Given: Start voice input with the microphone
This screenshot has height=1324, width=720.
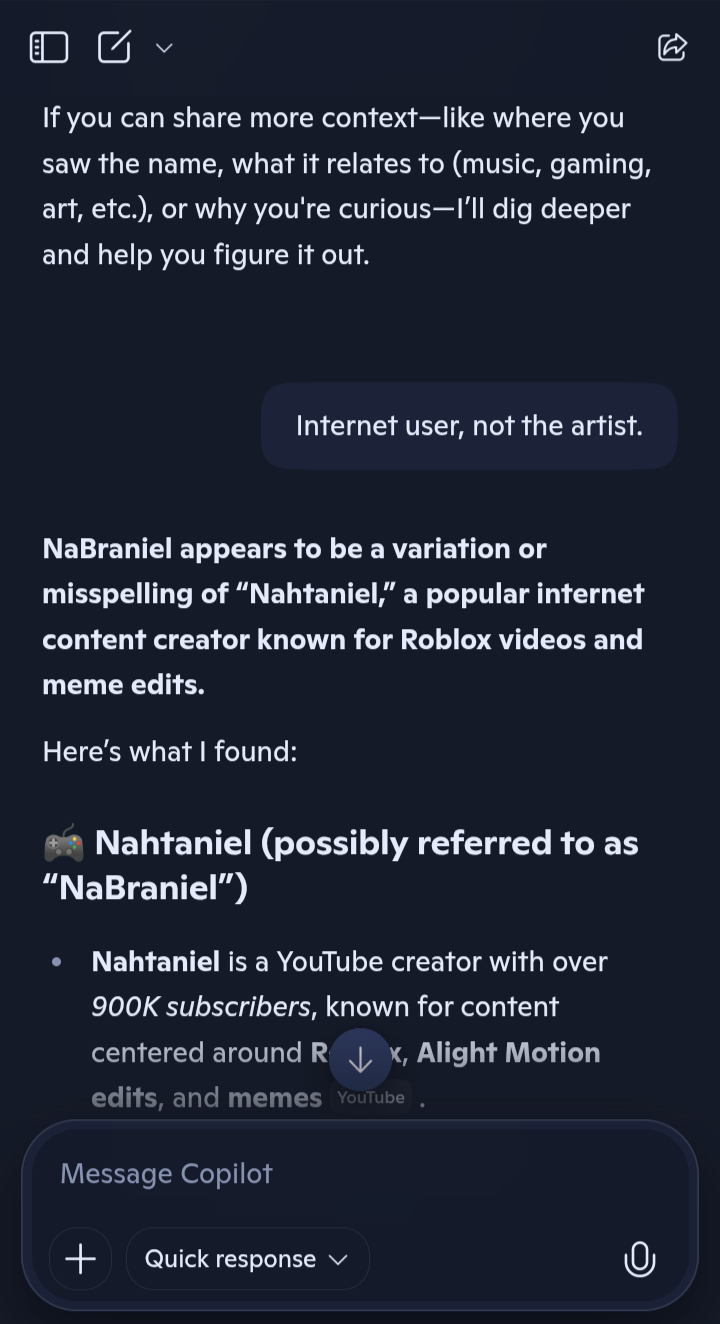Looking at the screenshot, I should point(639,1258).
